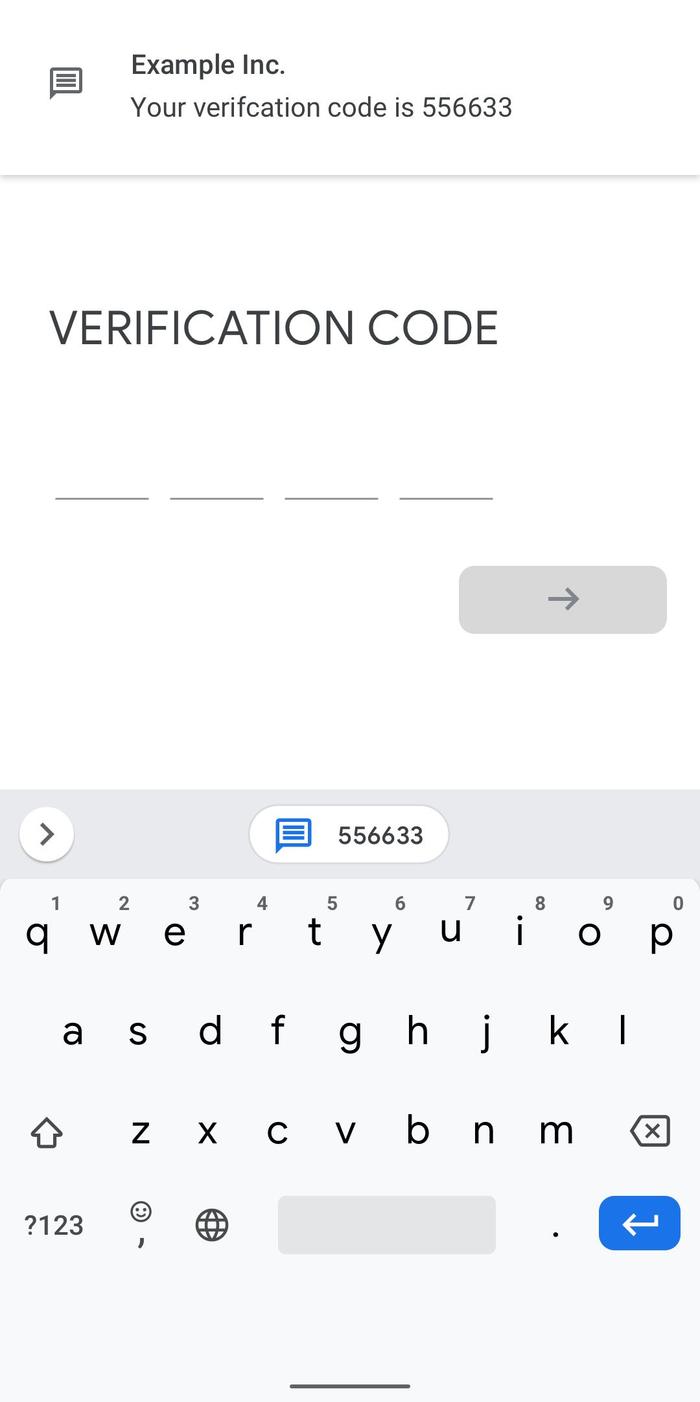Tap the backspace key
Viewport: 700px width, 1402px height.
650,1131
